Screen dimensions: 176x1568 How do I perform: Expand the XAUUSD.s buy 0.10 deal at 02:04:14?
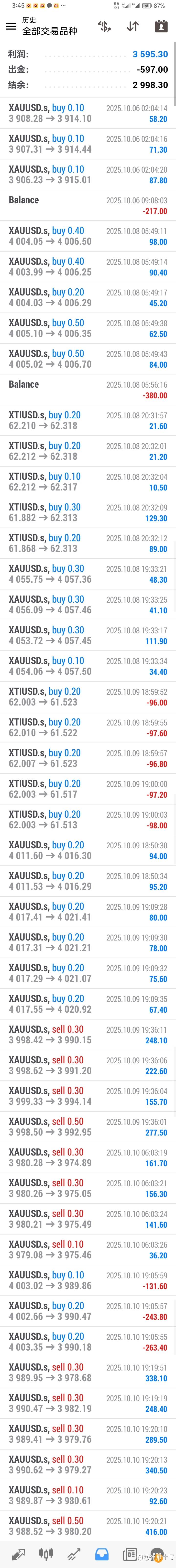(88, 113)
